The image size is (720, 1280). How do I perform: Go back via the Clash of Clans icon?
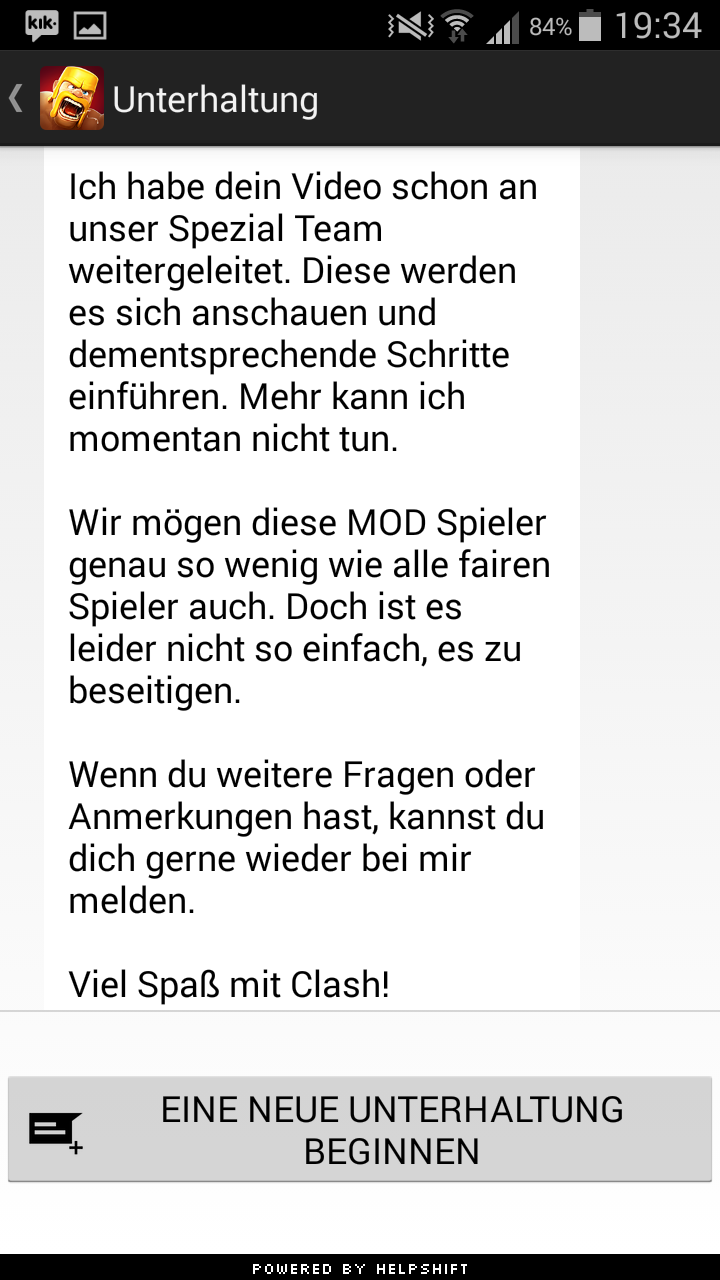(70, 98)
